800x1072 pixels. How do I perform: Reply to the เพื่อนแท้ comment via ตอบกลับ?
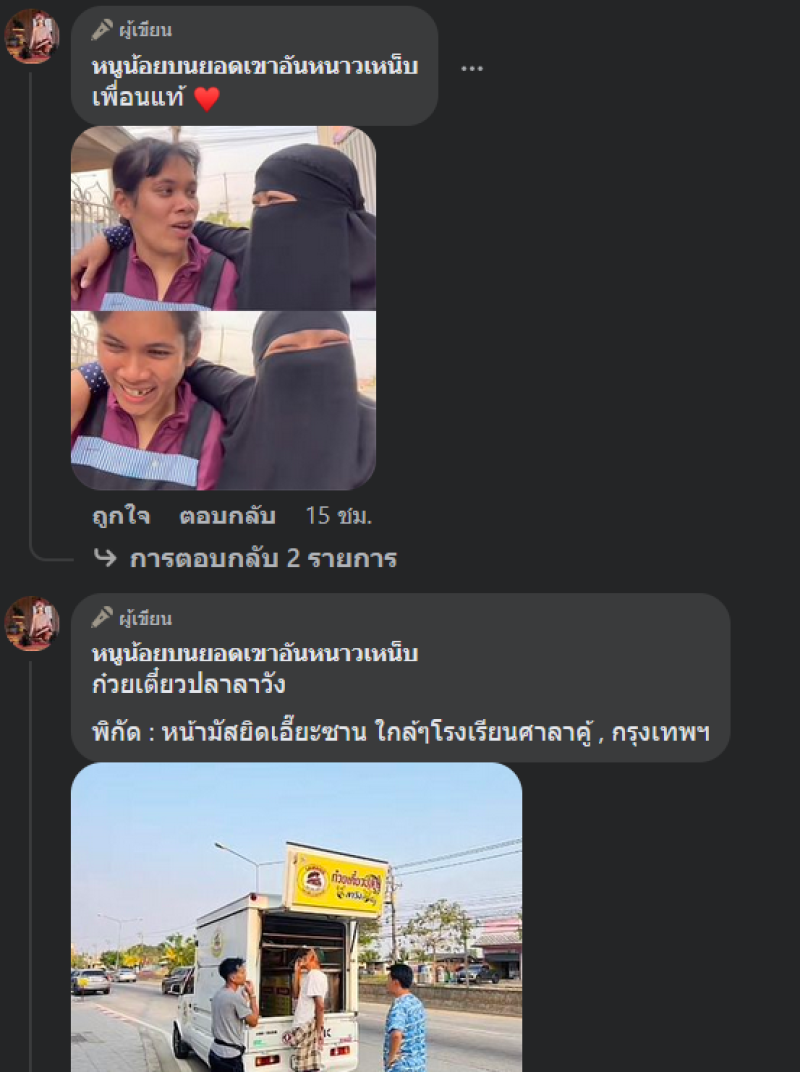click(x=227, y=516)
